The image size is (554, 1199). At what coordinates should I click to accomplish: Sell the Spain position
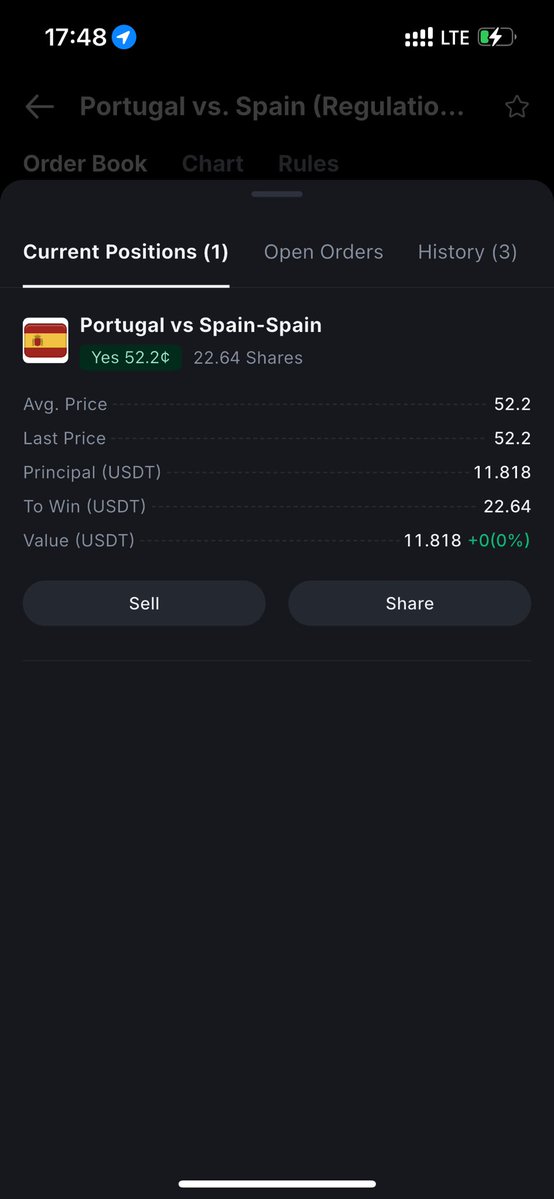click(x=144, y=603)
